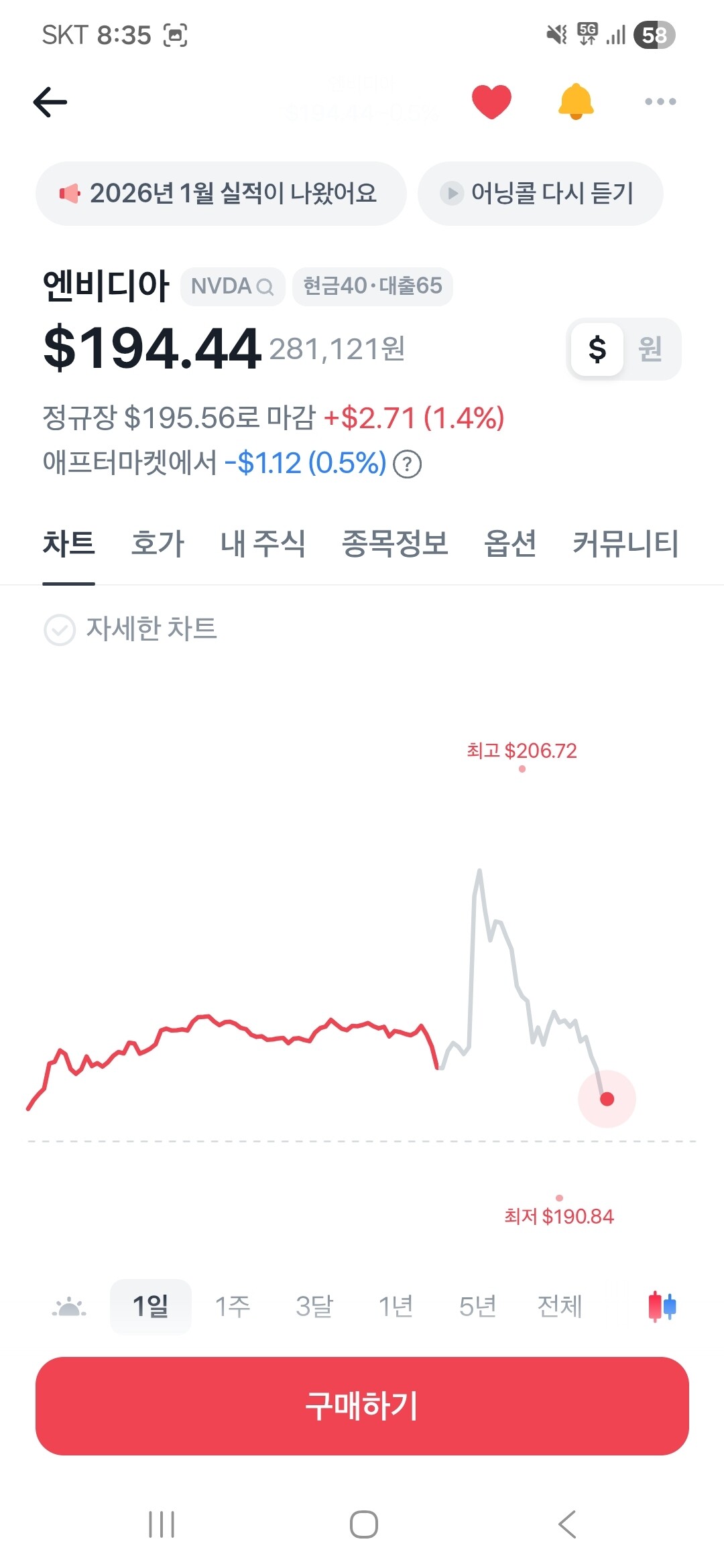Open the 현금40·대출65 margin info chip
724x1568 pixels.
pos(372,287)
